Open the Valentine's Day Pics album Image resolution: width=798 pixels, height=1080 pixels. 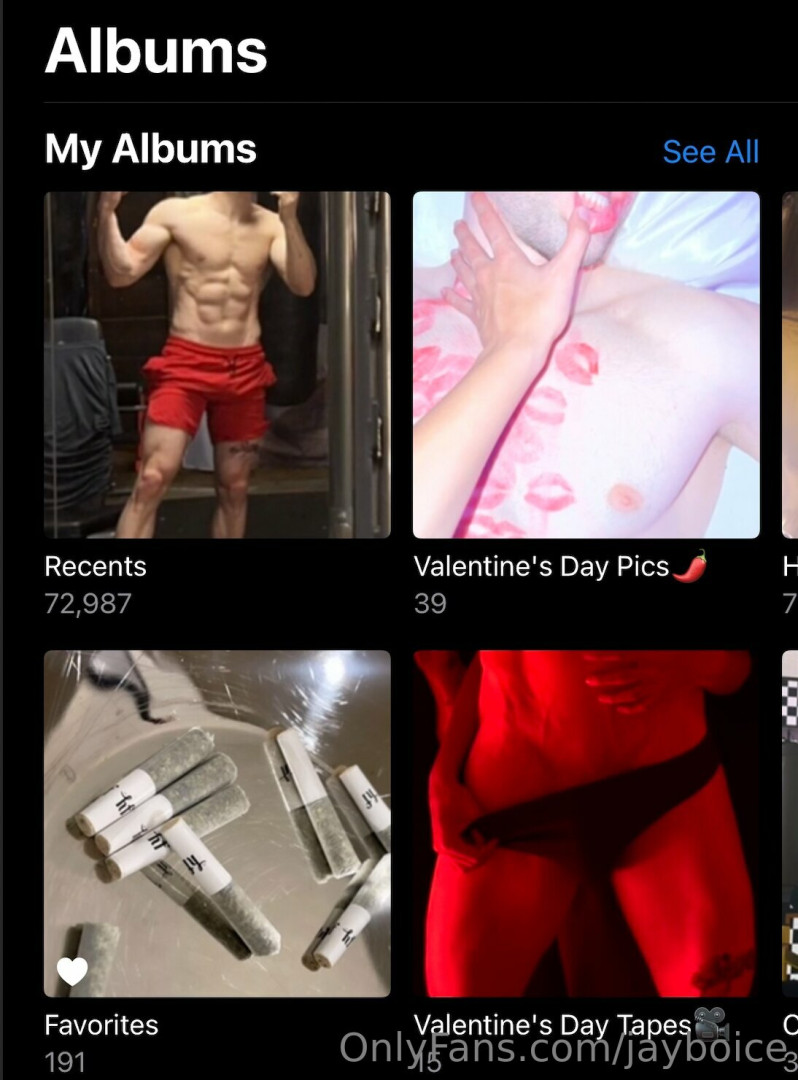pyautogui.click(x=586, y=365)
